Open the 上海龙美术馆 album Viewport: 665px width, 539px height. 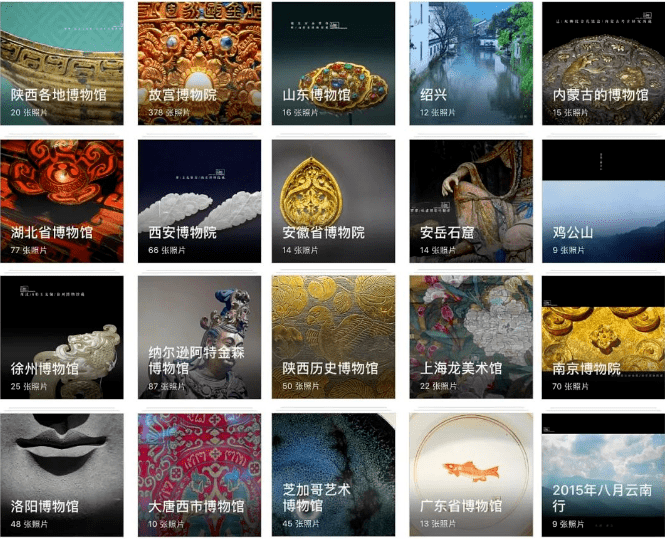pos(470,337)
